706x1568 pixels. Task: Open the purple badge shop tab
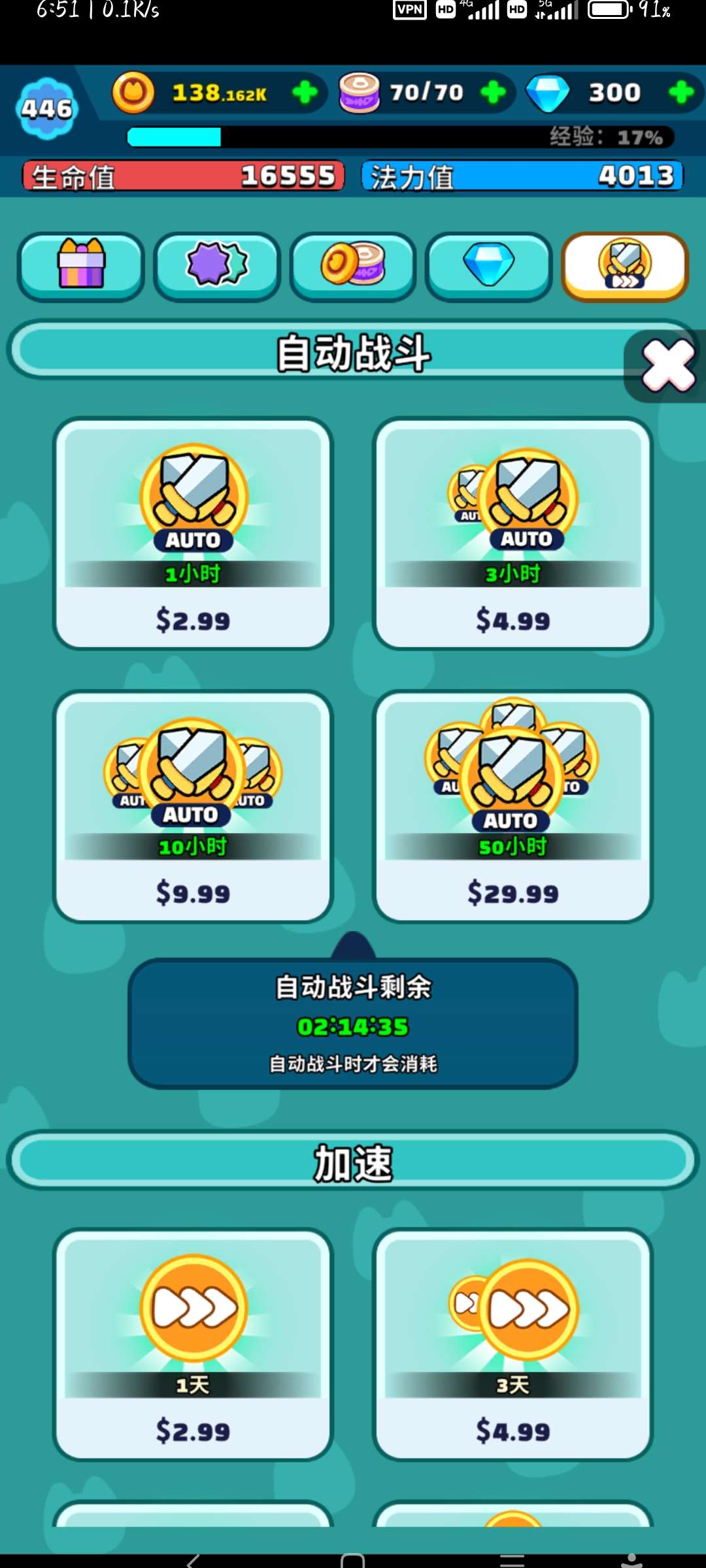click(217, 266)
